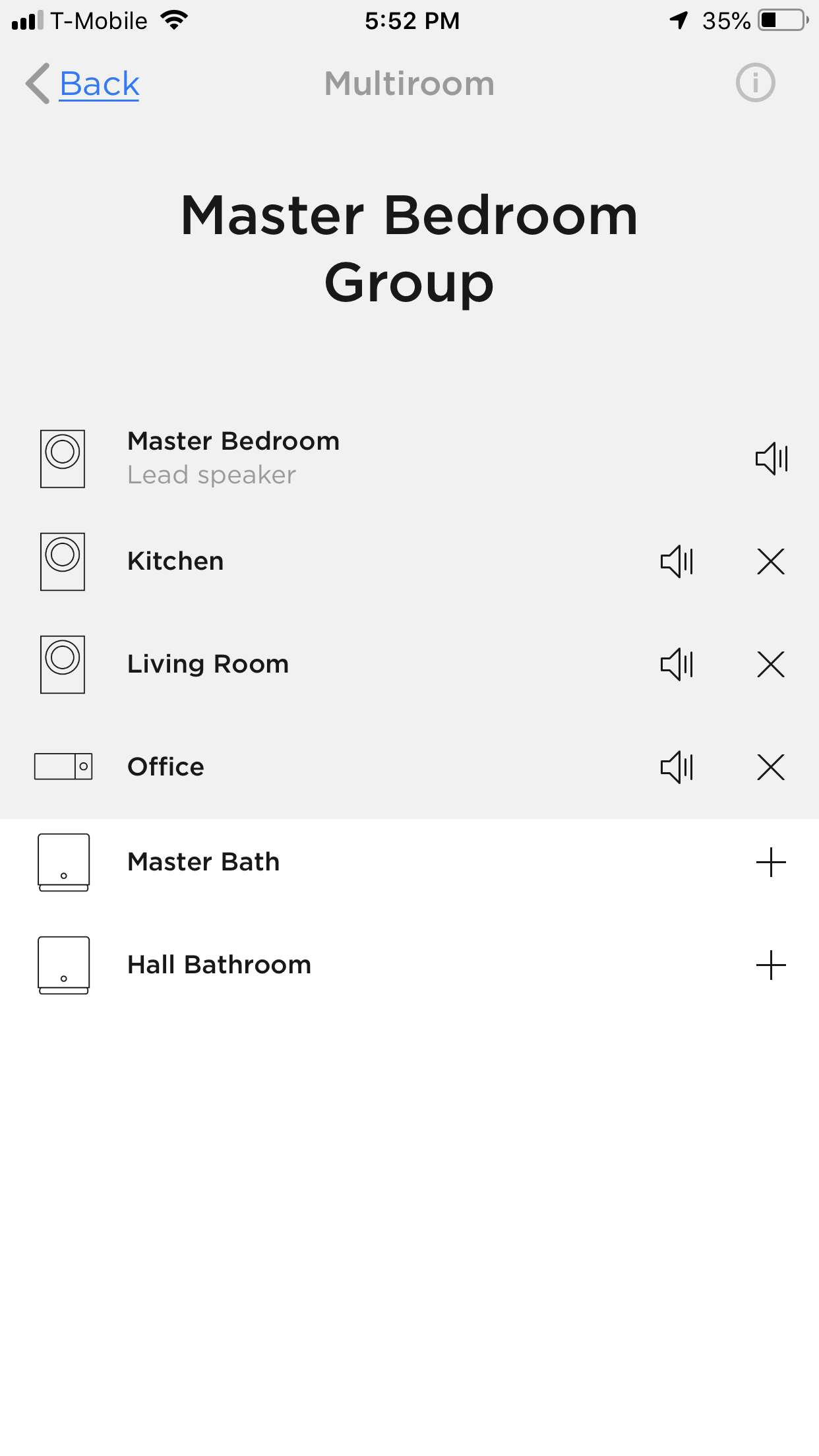This screenshot has height=1456, width=819.
Task: Go back to the previous screen
Action: (84, 84)
